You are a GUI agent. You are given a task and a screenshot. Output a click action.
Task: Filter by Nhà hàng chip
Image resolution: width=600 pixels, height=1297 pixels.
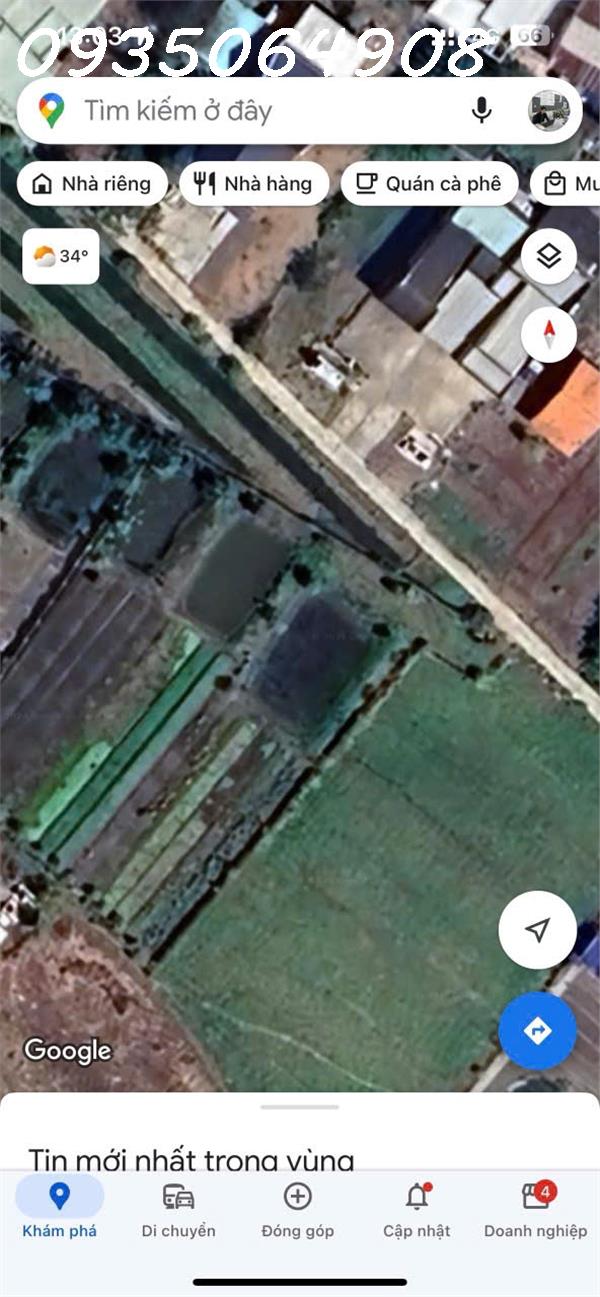[254, 184]
